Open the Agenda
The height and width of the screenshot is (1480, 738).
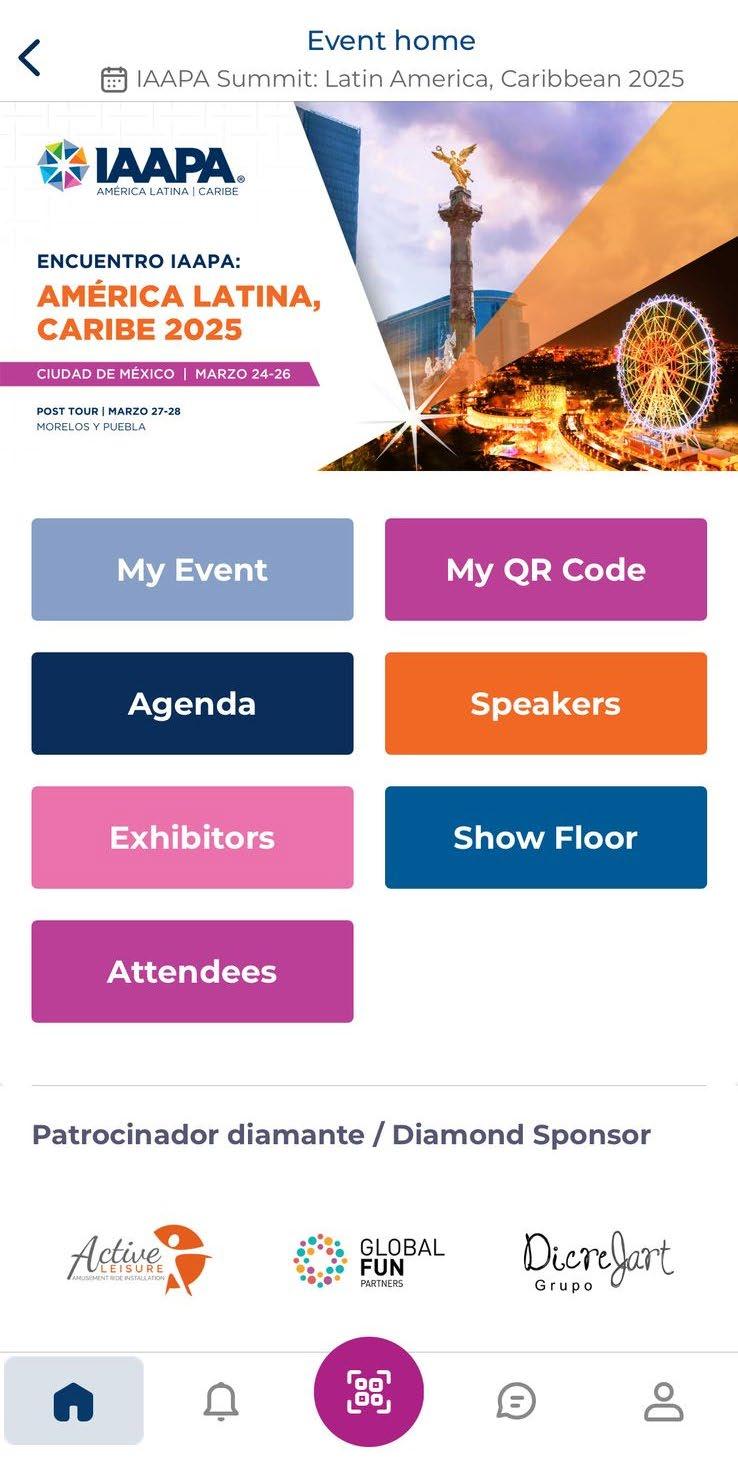(192, 703)
